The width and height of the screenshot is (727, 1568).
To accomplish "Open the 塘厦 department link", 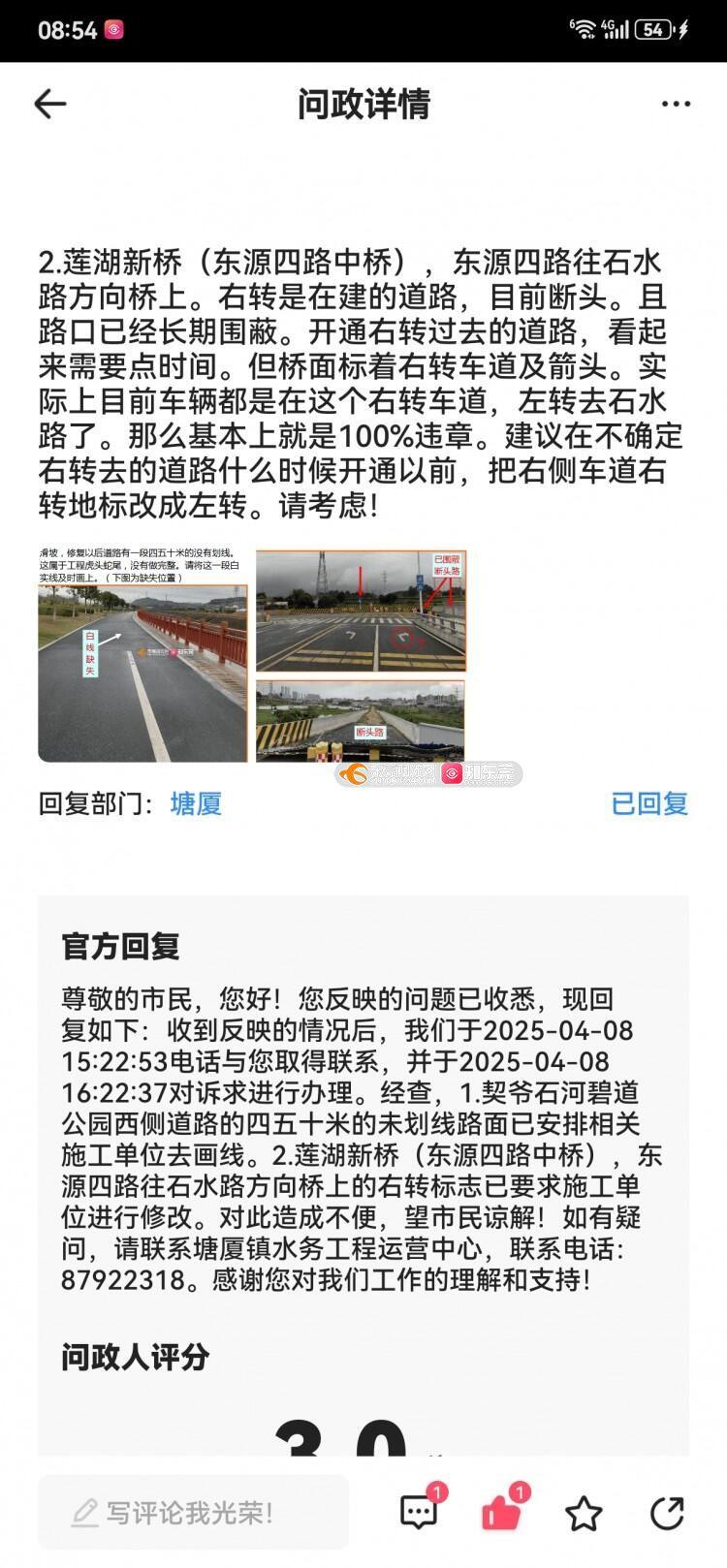I will click(x=196, y=803).
